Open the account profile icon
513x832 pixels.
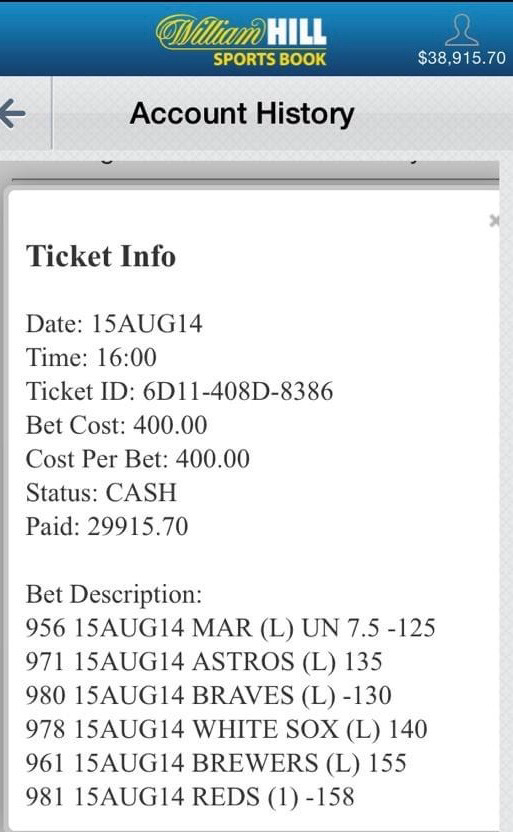pos(462,30)
